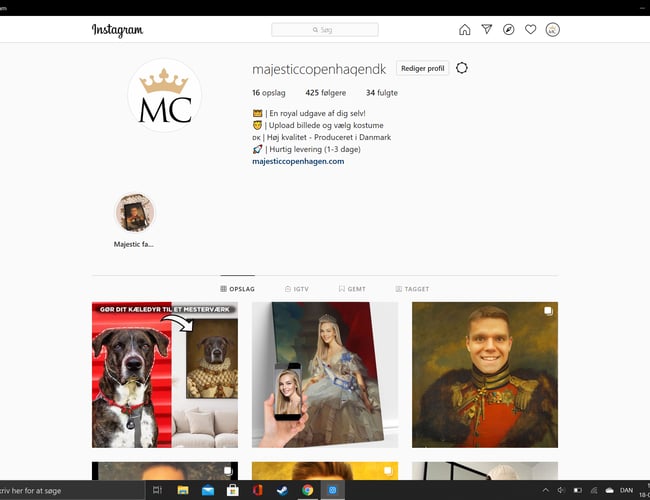Select the OPSLAG tab

[x=238, y=289]
